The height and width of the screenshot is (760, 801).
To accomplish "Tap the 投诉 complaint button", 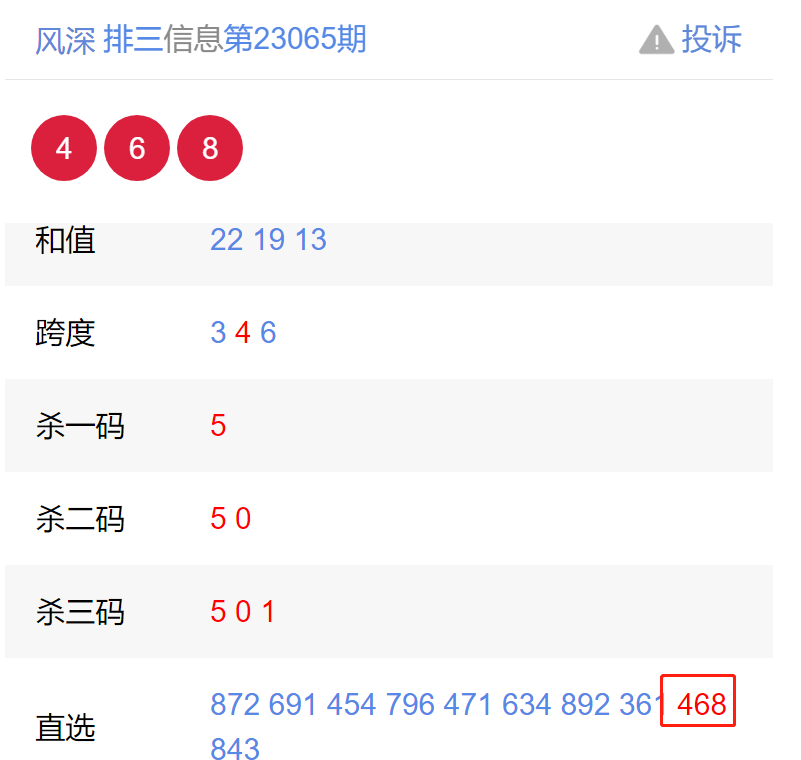I will click(692, 40).
